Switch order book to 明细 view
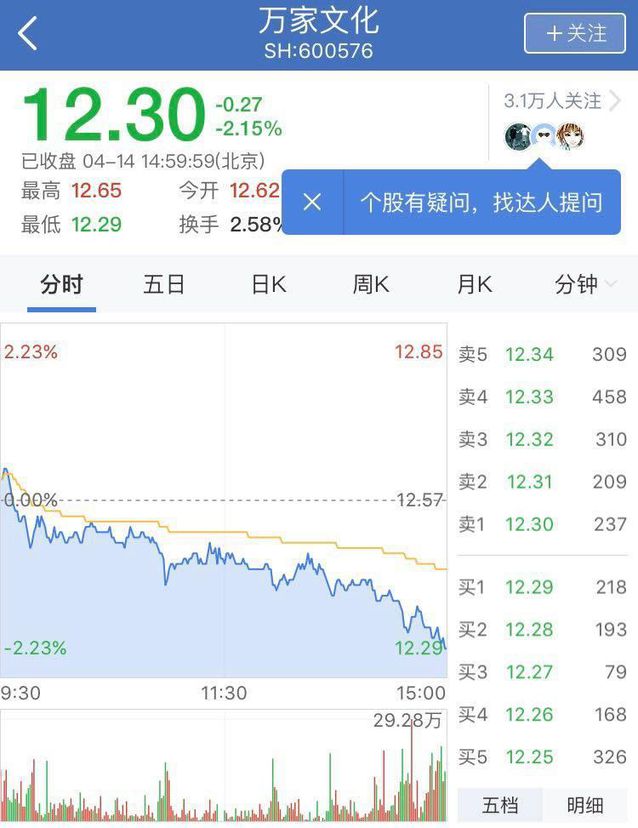This screenshot has height=828, width=638. pos(585,805)
